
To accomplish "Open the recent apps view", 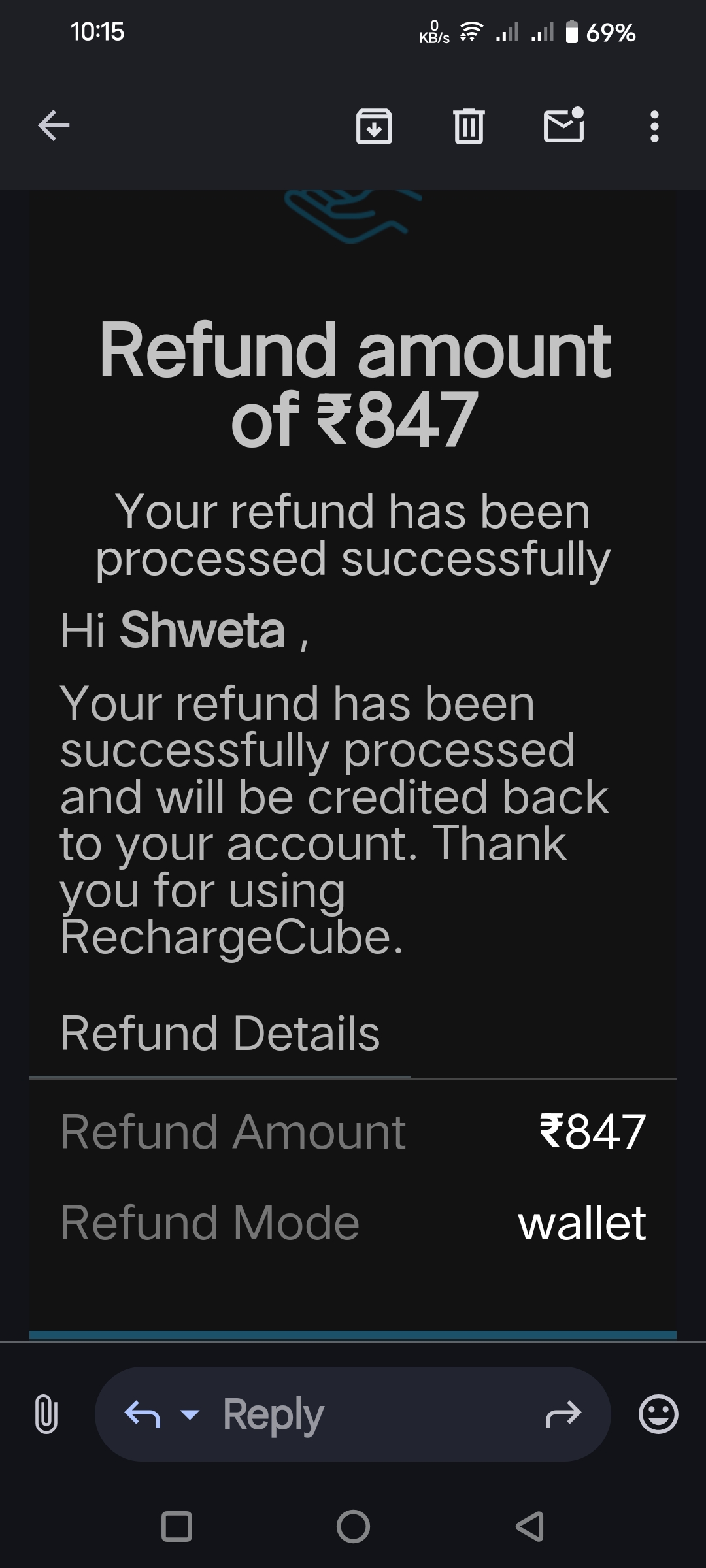I will pos(176,1527).
